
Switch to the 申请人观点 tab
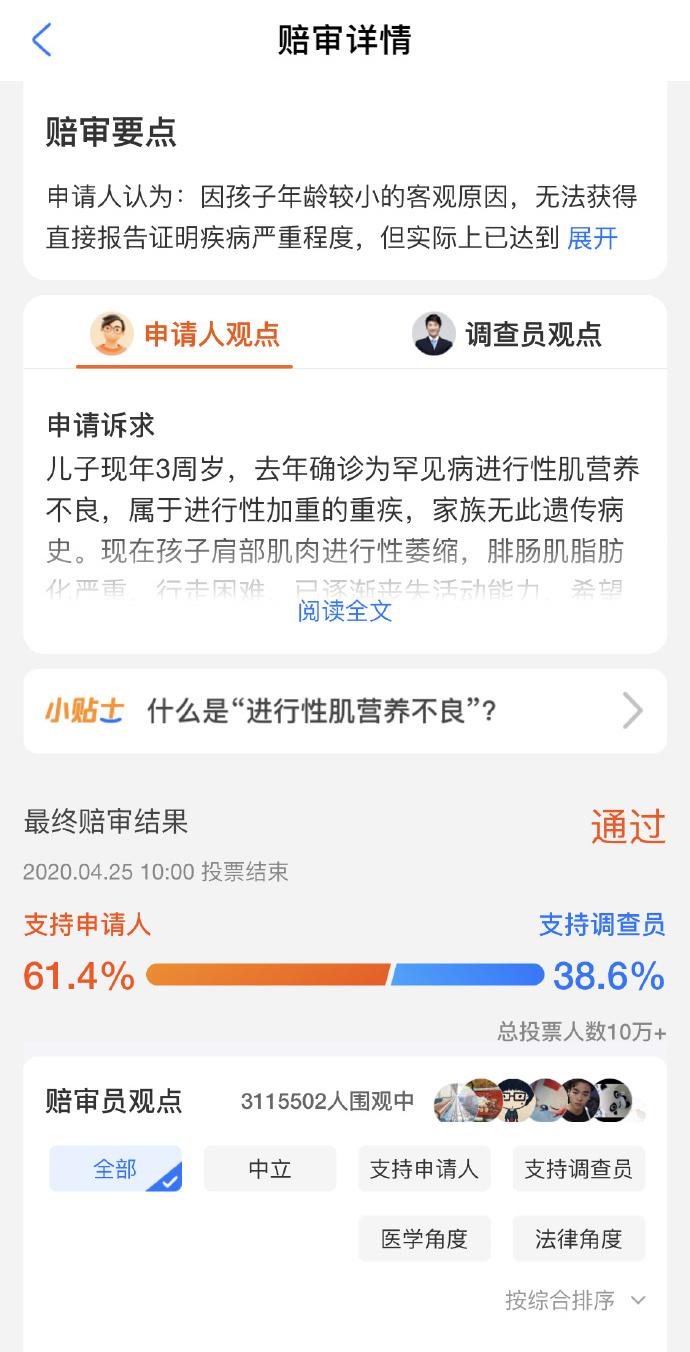pos(185,334)
